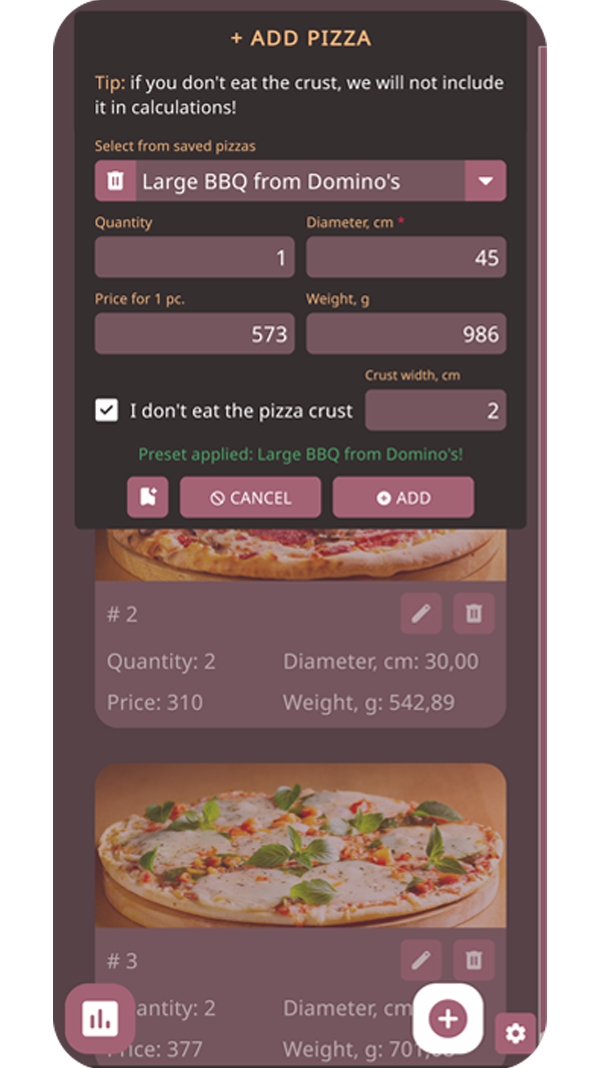
Task: Uncheck "I don't eat the pizza crust"
Action: pos(107,410)
